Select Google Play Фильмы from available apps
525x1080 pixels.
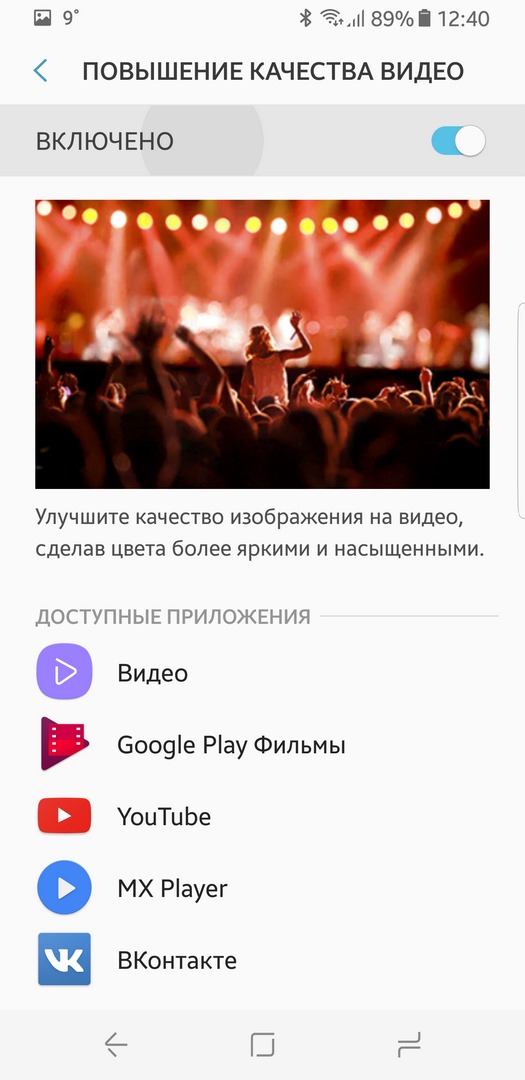click(x=262, y=744)
